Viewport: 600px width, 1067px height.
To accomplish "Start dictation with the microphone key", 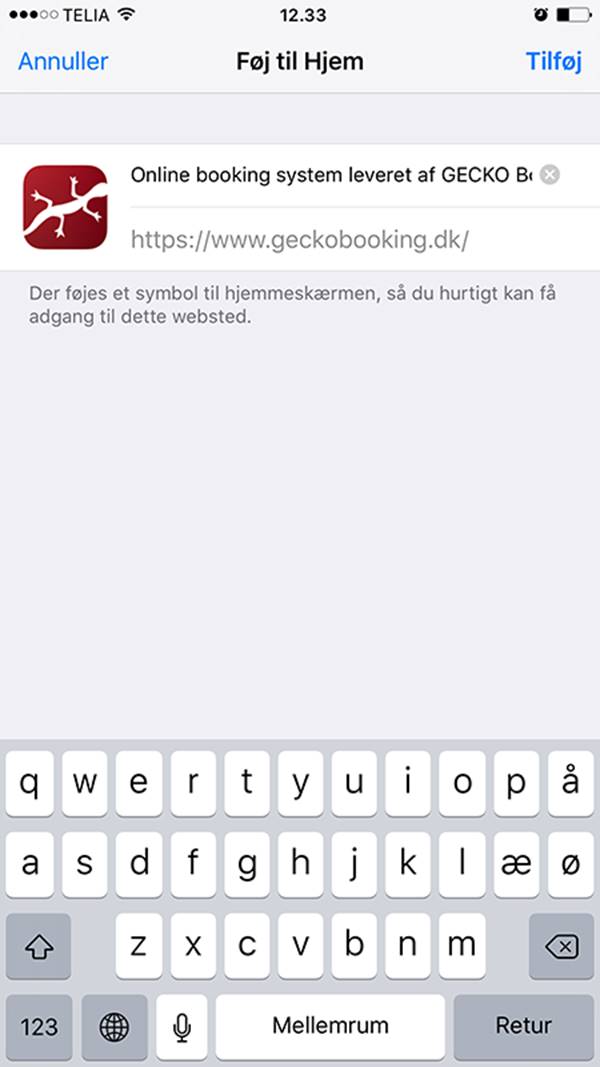I will point(181,1026).
